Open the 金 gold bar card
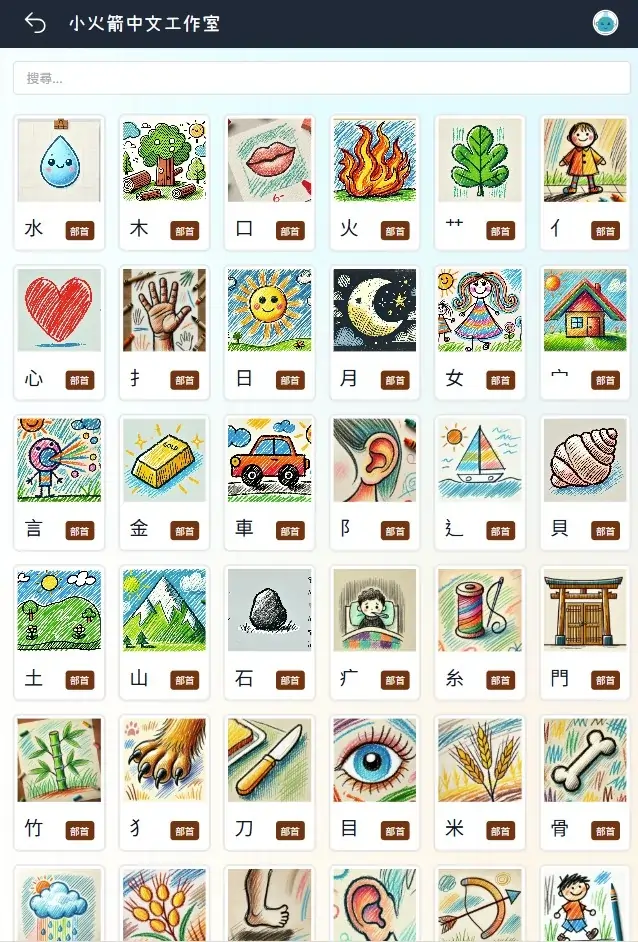Viewport: 638px width, 942px height. 164,482
